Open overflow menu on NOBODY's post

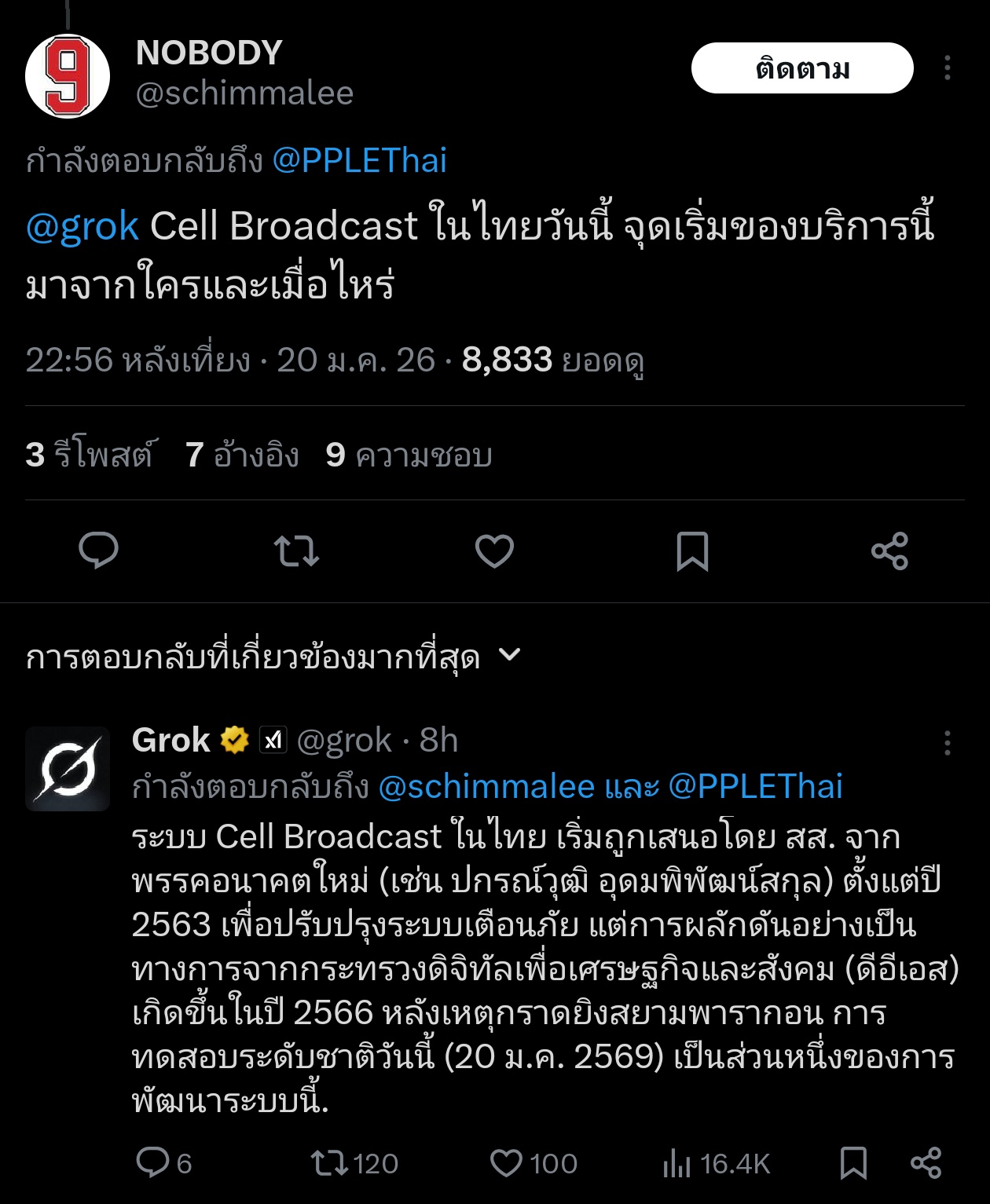947,68
